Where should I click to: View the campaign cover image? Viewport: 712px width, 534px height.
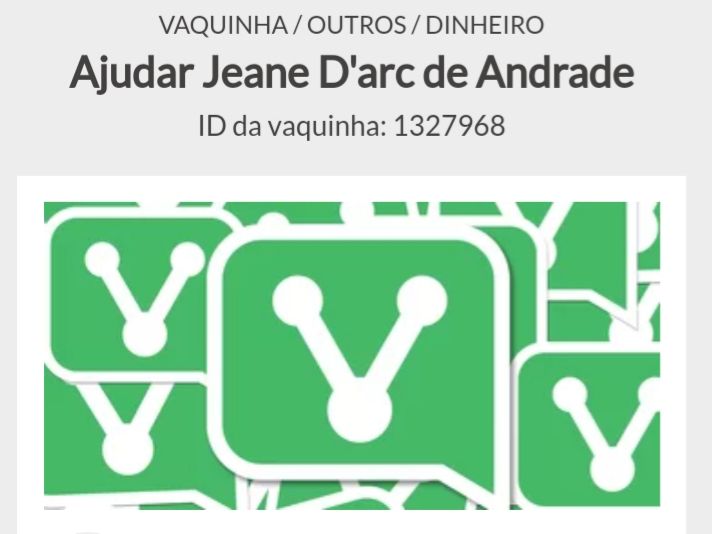point(352,355)
